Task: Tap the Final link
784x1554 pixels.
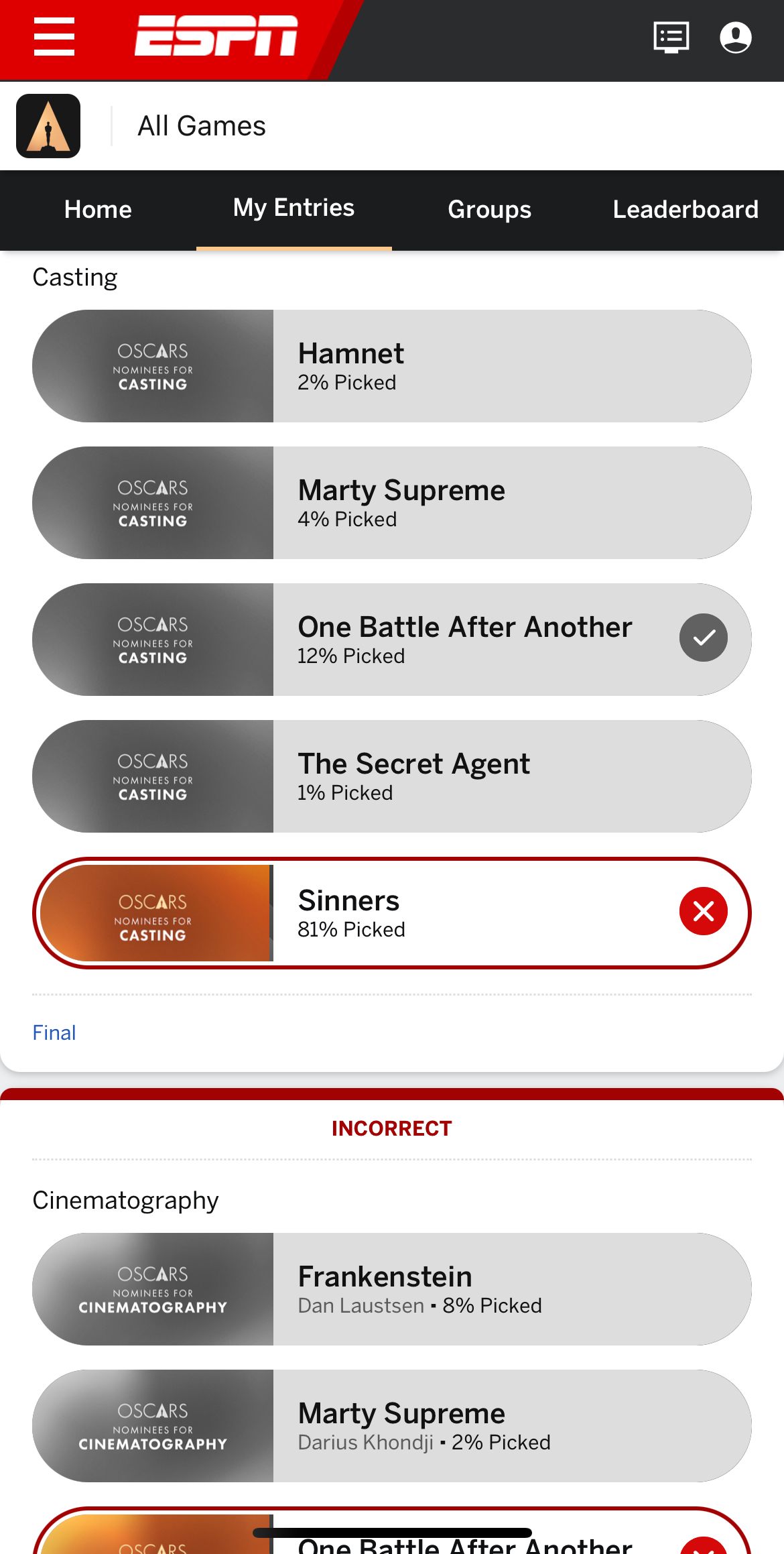Action: (54, 1032)
